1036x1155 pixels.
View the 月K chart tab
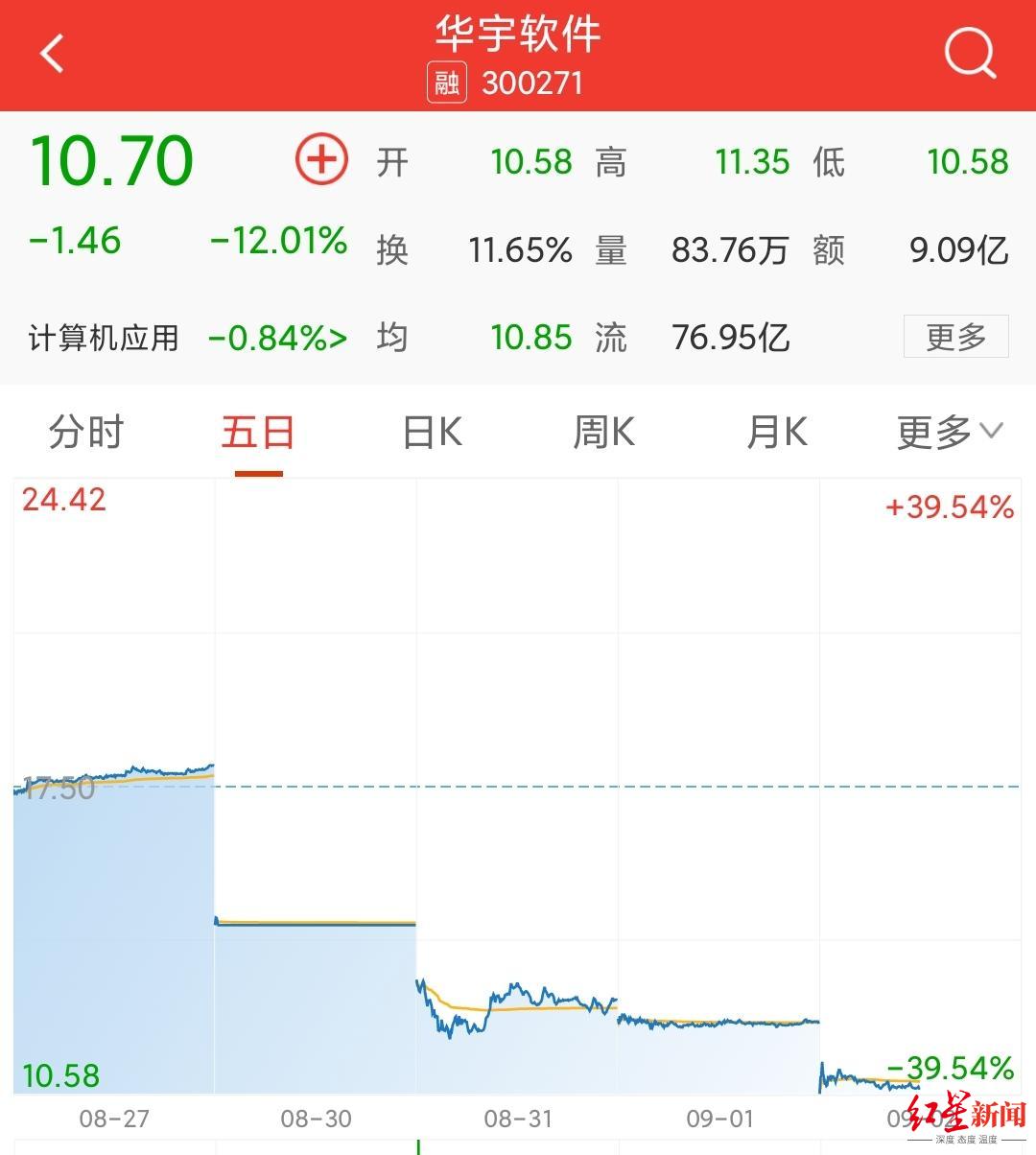point(776,433)
